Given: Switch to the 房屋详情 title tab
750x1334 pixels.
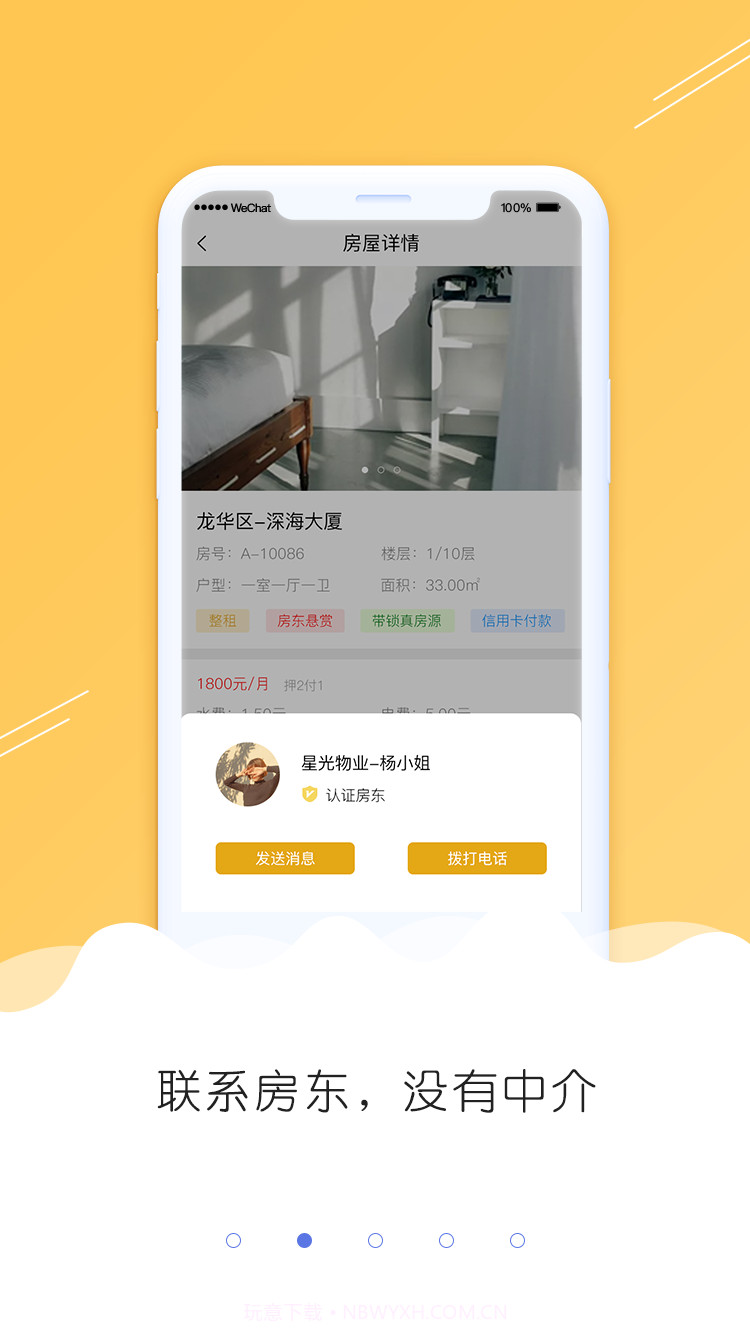Looking at the screenshot, I should pos(380,243).
